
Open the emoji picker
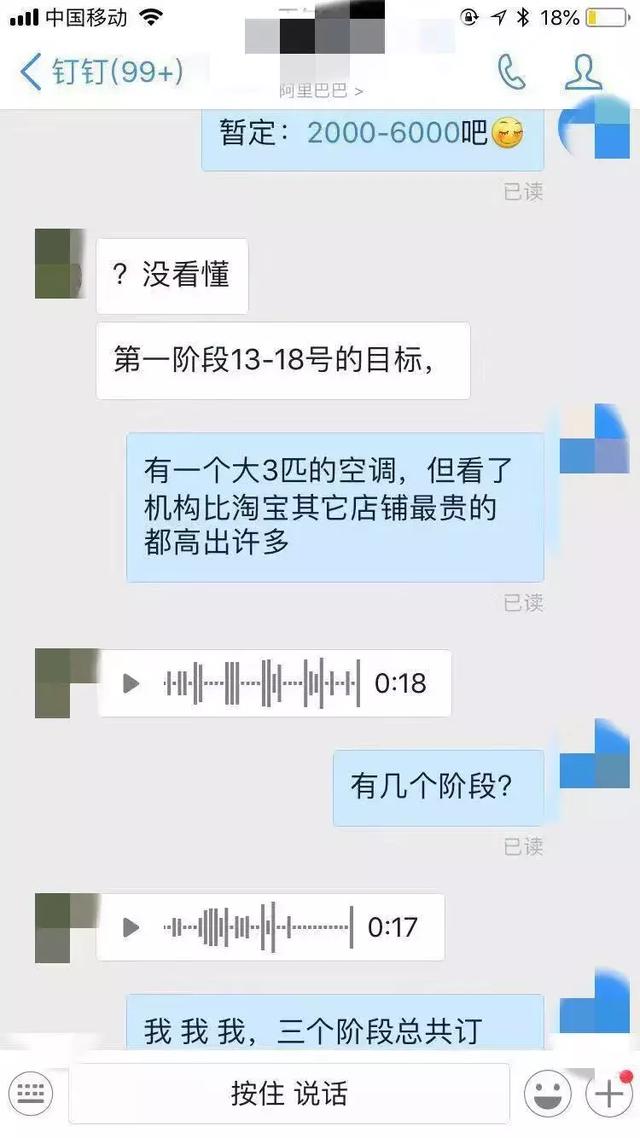pos(548,1093)
